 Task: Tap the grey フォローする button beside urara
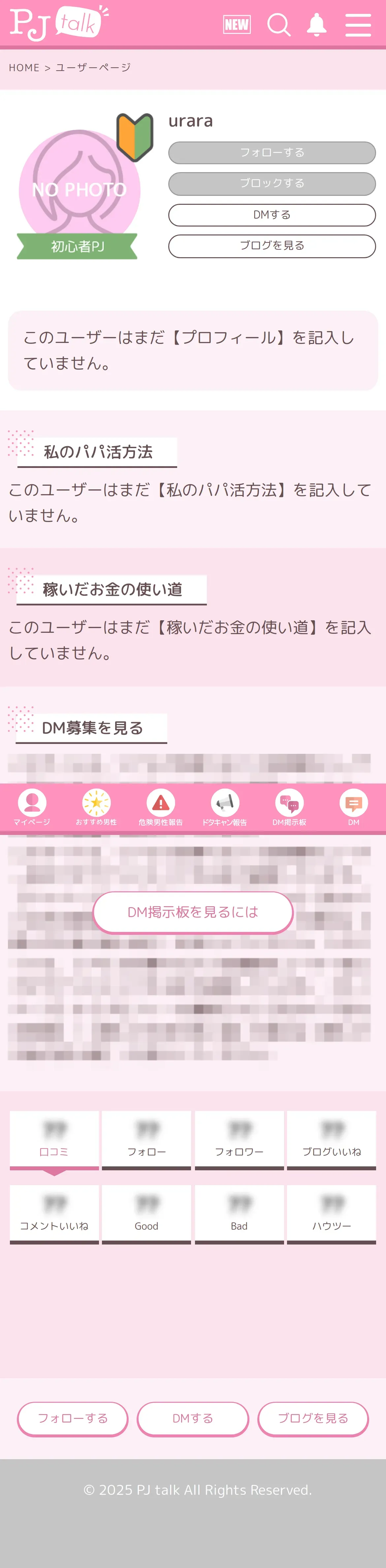272,153
